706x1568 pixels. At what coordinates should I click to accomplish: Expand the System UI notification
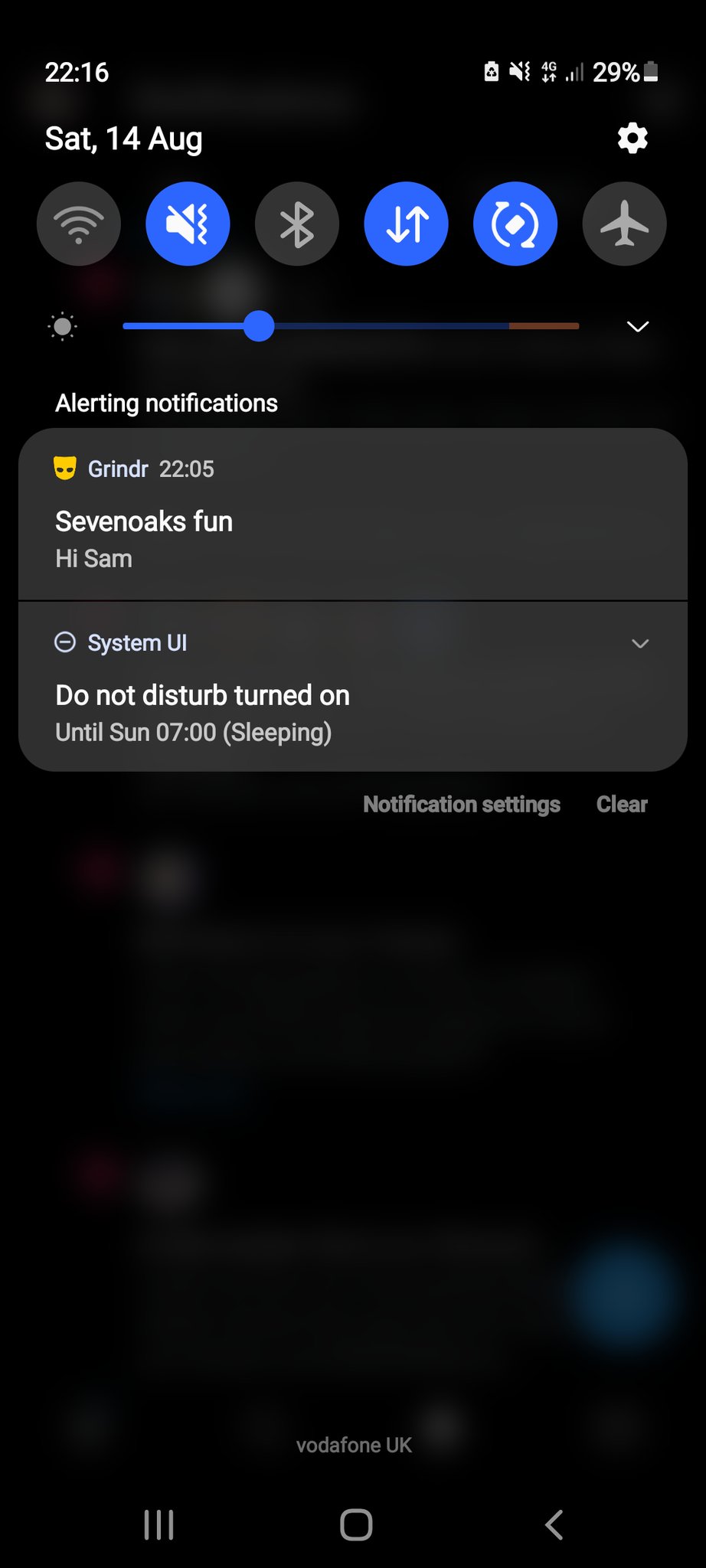point(640,643)
